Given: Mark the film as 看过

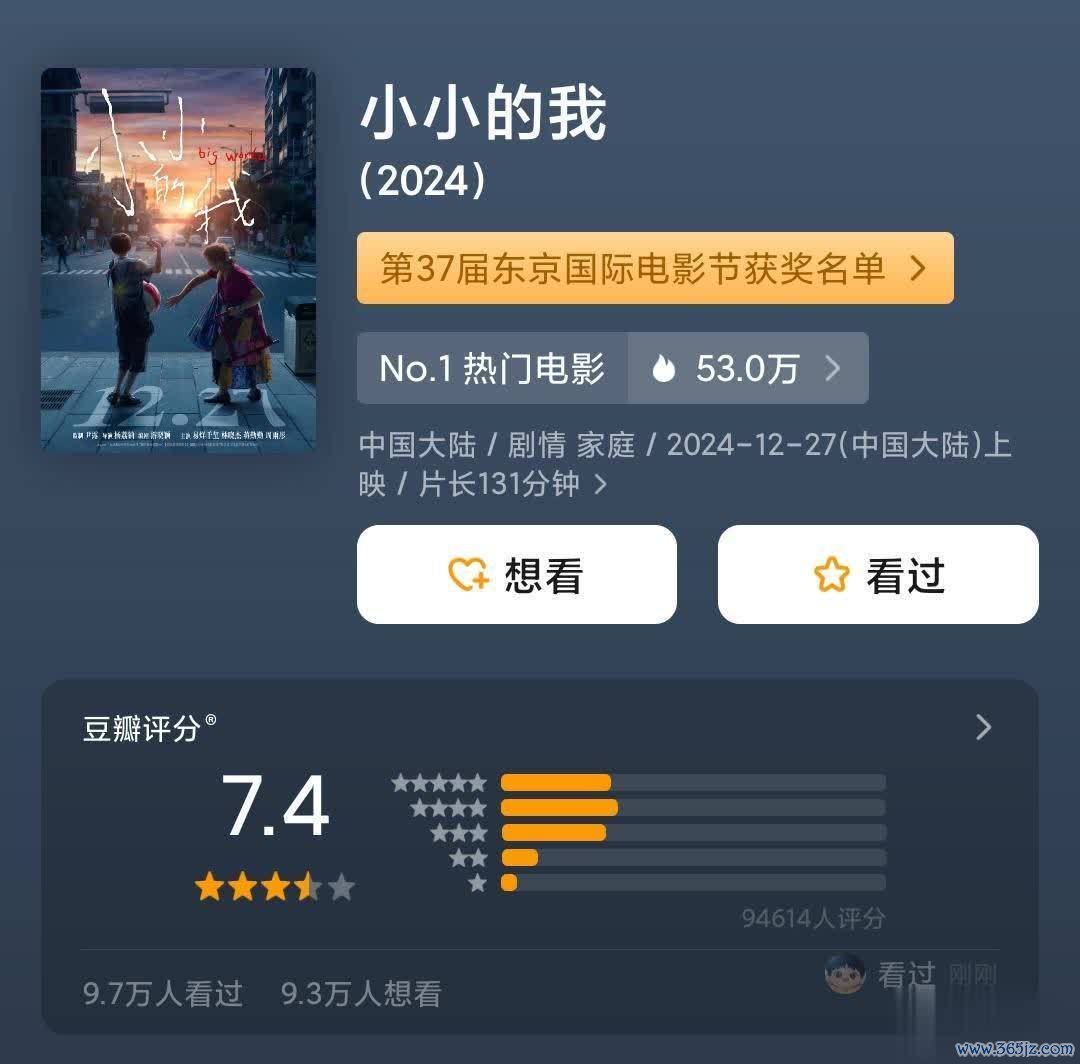Looking at the screenshot, I should (x=878, y=575).
